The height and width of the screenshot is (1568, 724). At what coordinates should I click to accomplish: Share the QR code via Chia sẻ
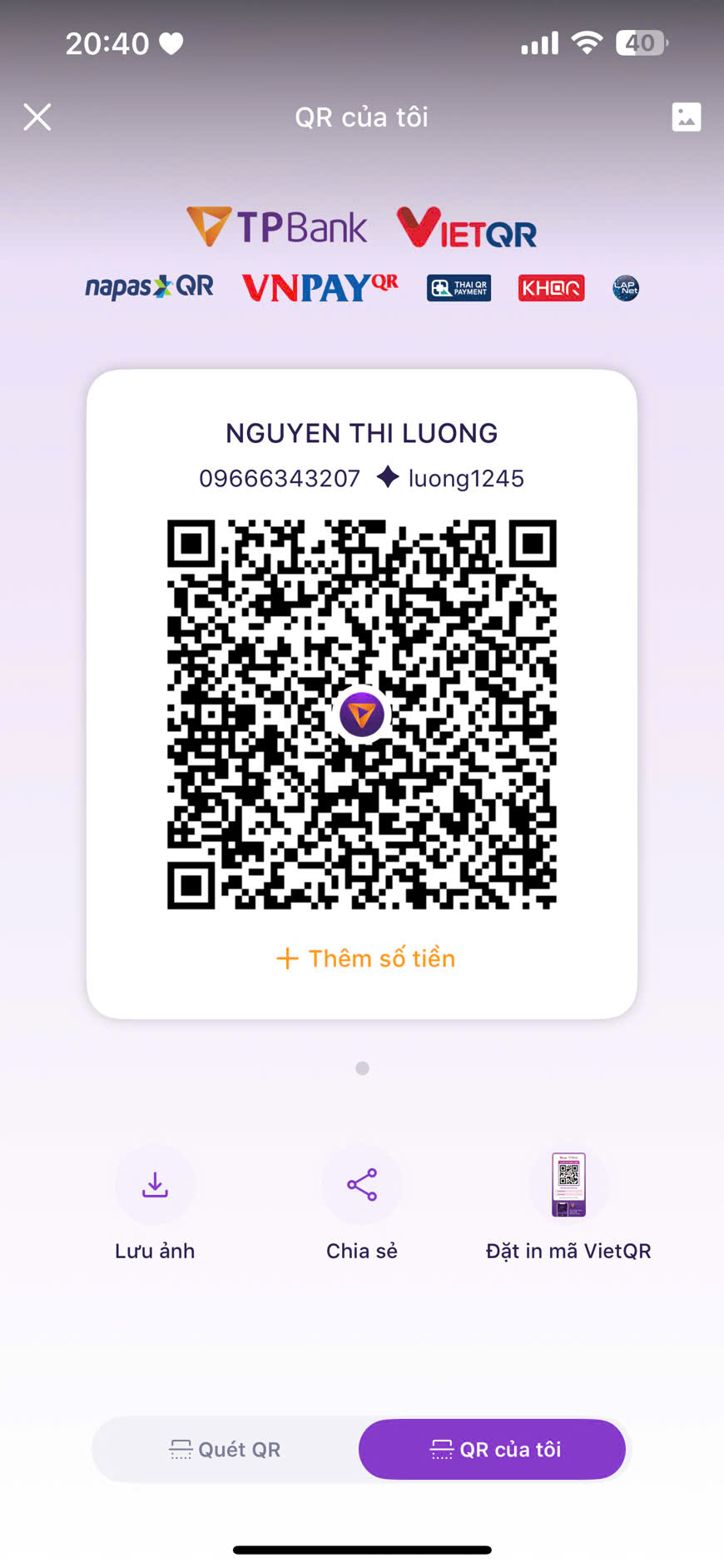[362, 1186]
